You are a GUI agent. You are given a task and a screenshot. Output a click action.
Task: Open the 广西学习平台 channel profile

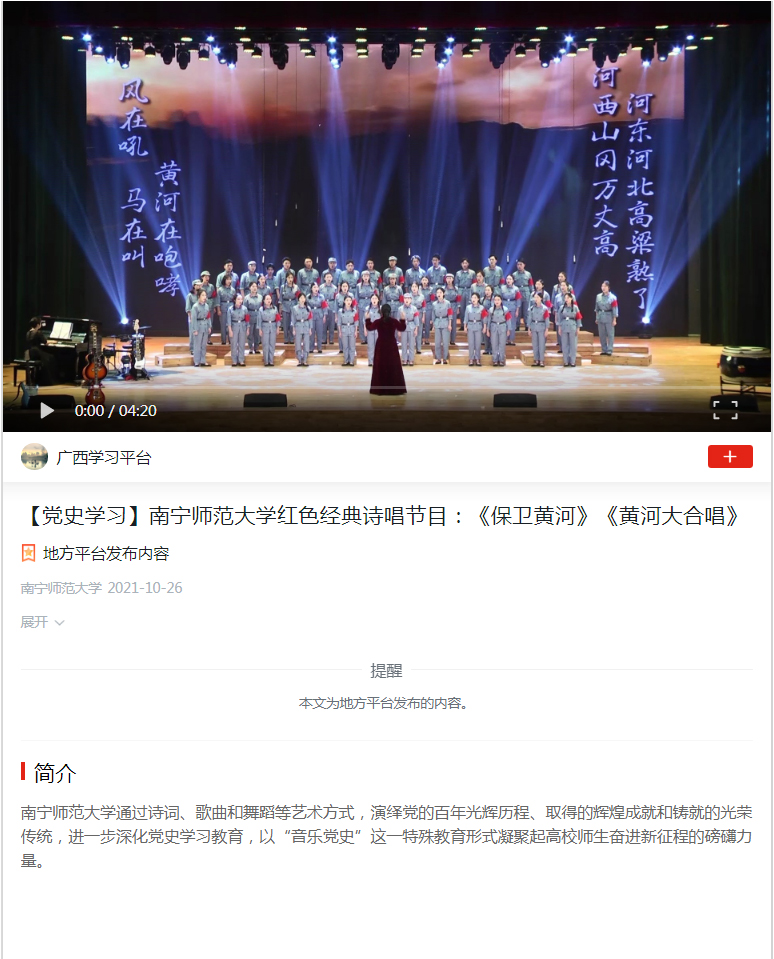[103, 458]
